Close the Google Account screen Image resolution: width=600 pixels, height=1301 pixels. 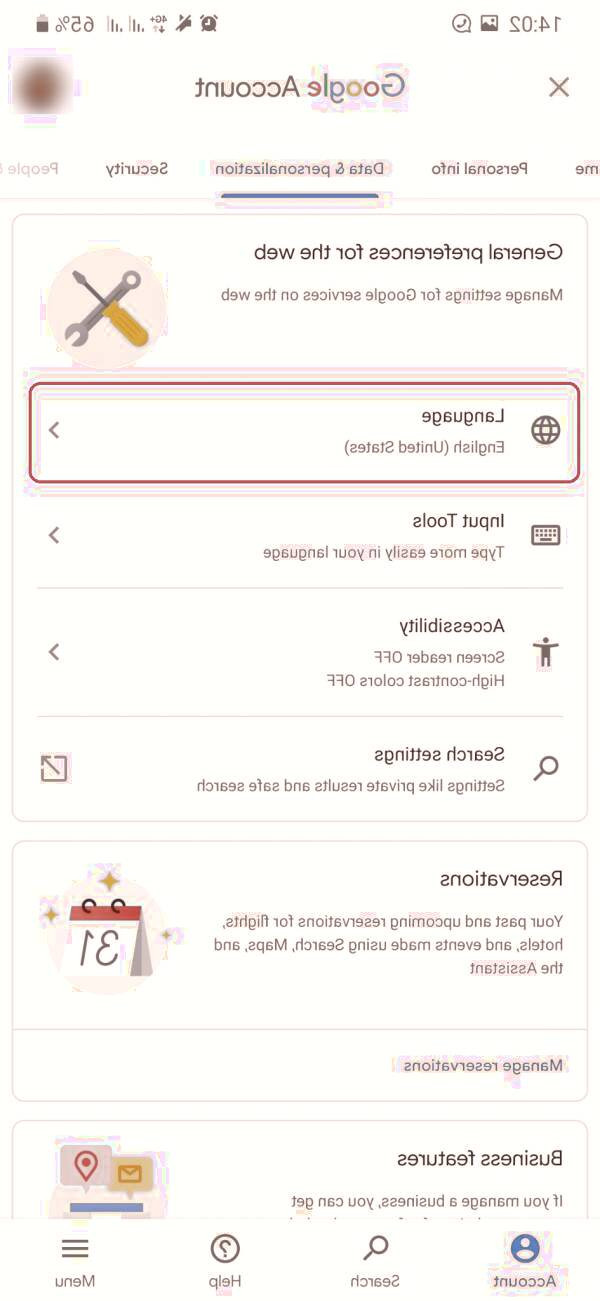point(559,87)
